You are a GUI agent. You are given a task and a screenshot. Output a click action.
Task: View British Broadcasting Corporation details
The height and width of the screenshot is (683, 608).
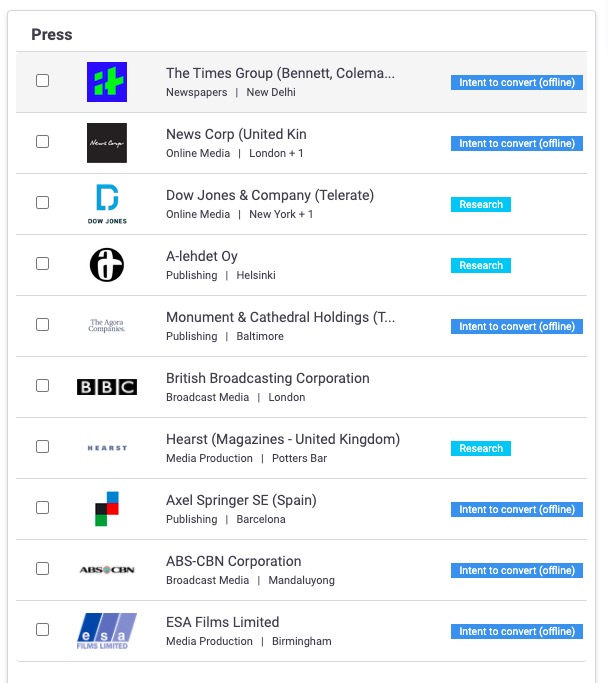267,378
